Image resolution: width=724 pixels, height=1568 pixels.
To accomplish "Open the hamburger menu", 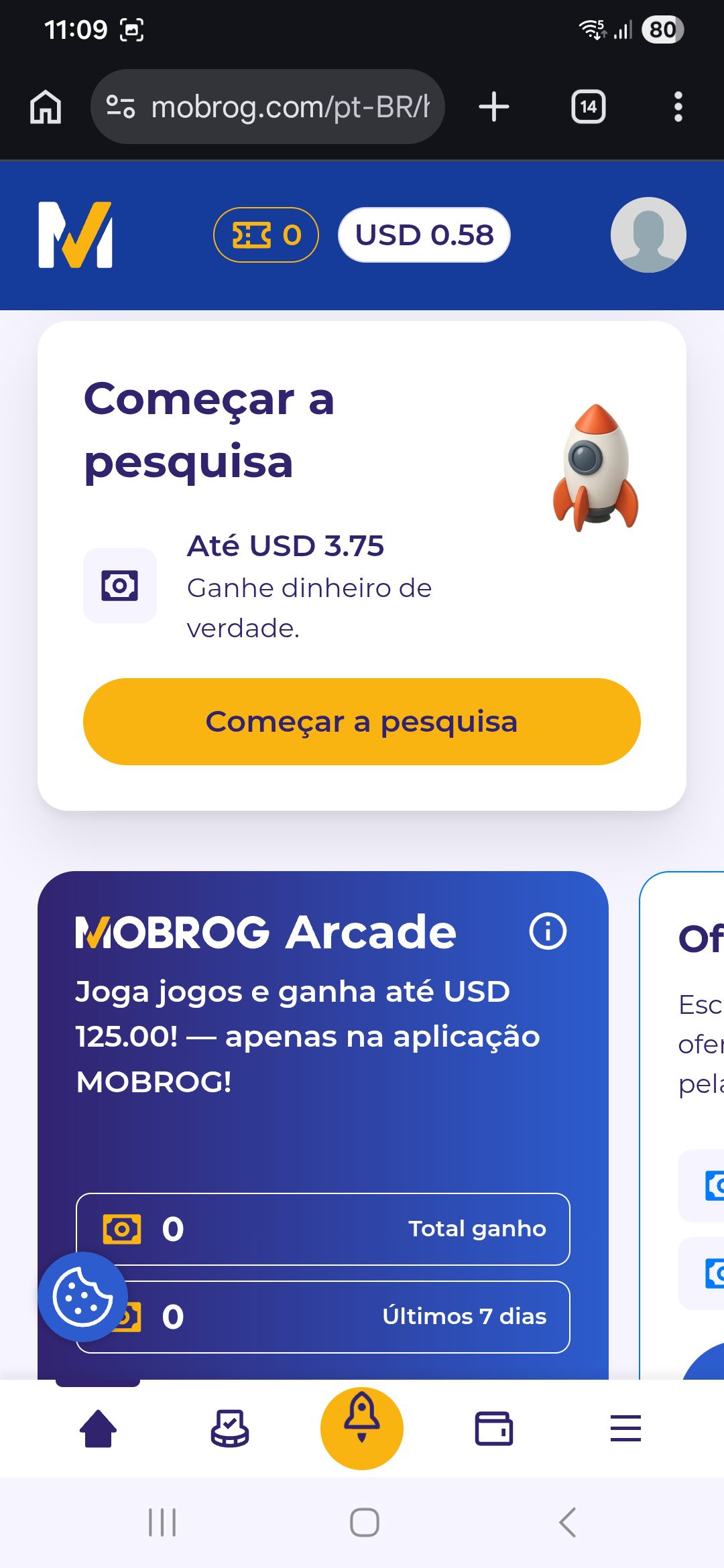I will point(625,1429).
